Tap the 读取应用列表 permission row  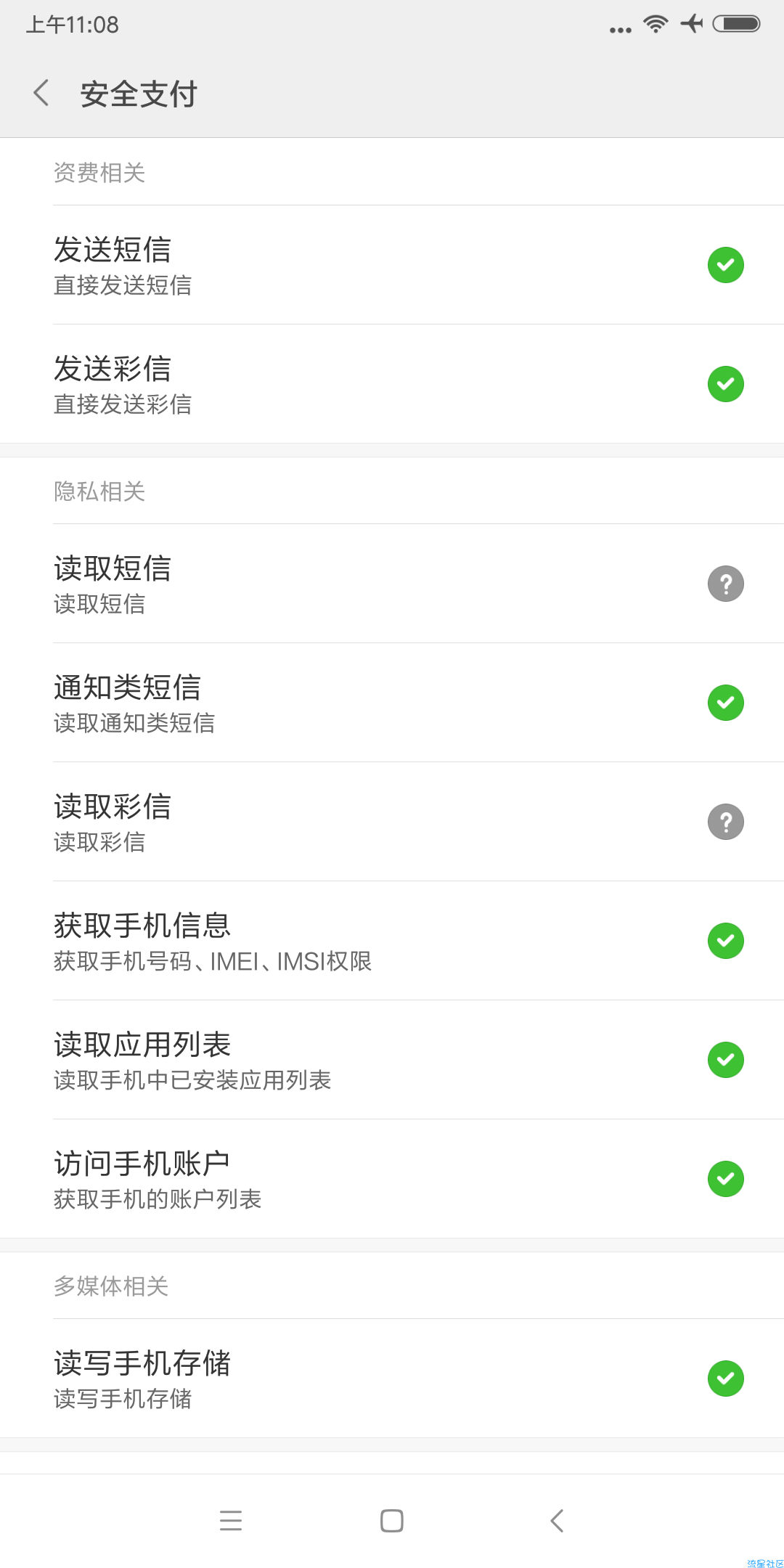click(x=392, y=1060)
